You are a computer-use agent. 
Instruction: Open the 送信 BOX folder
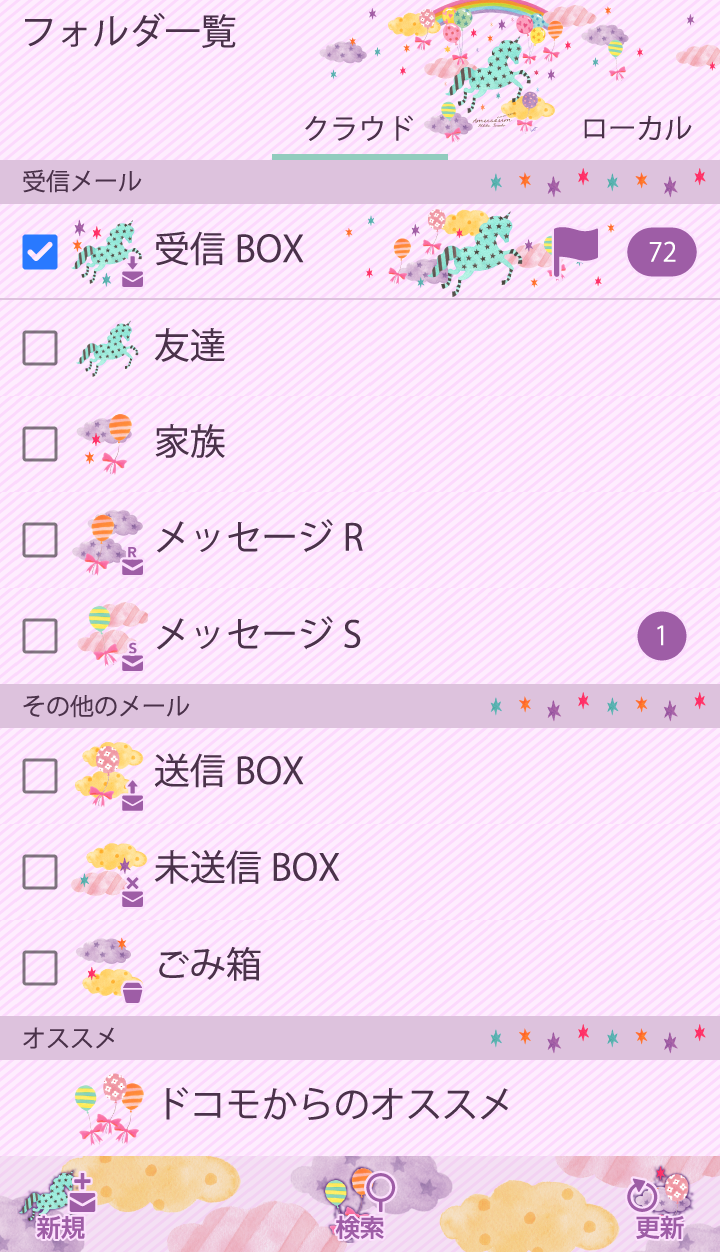pos(229,772)
